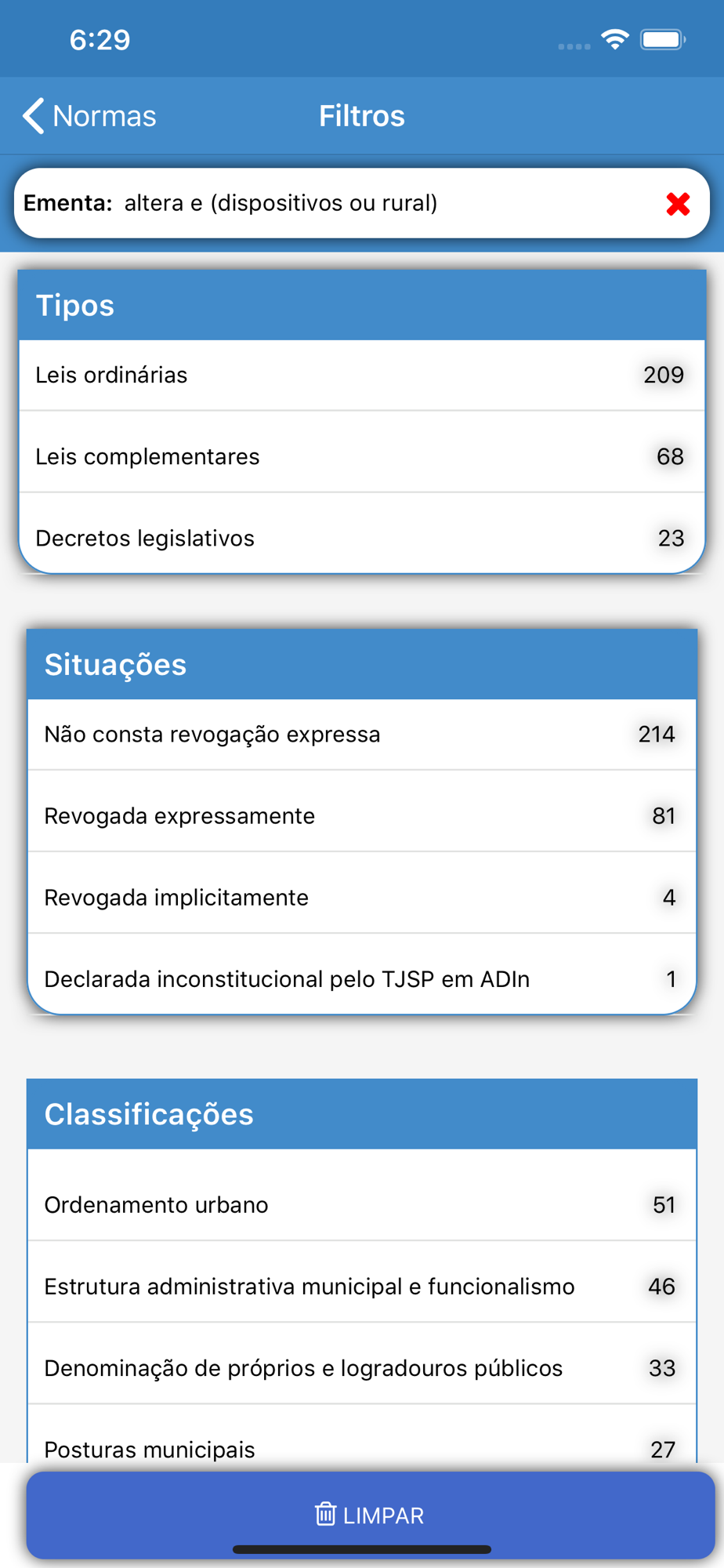The height and width of the screenshot is (1568, 724).
Task: Select Denominação de próprios e logradouros públicos
Action: tap(362, 1368)
